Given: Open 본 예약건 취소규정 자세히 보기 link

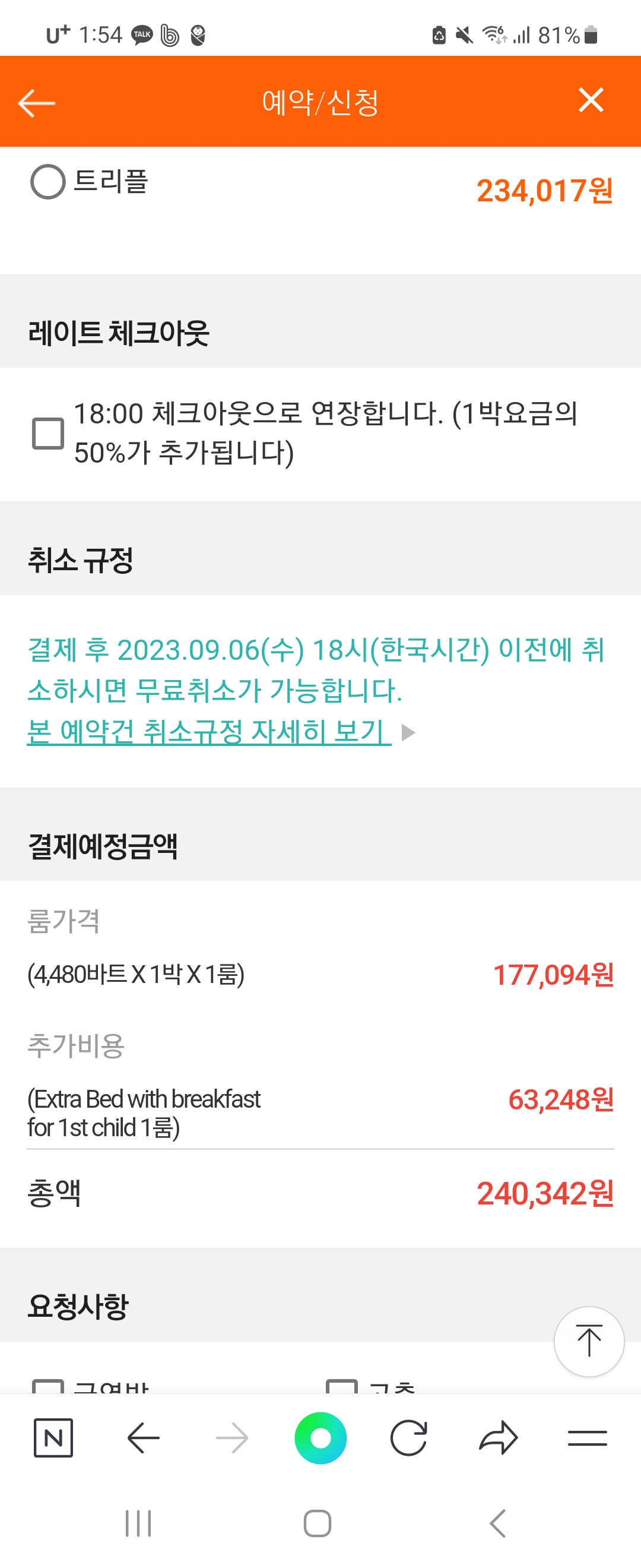Looking at the screenshot, I should [x=208, y=732].
